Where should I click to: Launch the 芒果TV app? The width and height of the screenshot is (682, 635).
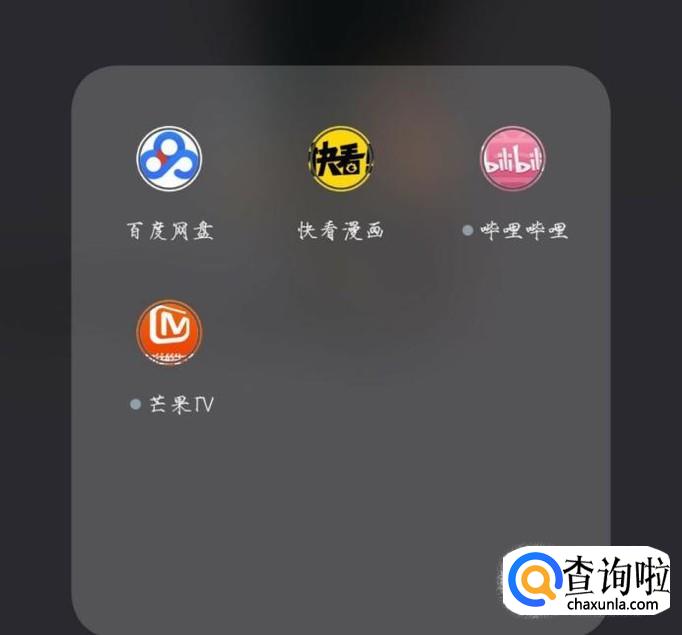tap(169, 333)
